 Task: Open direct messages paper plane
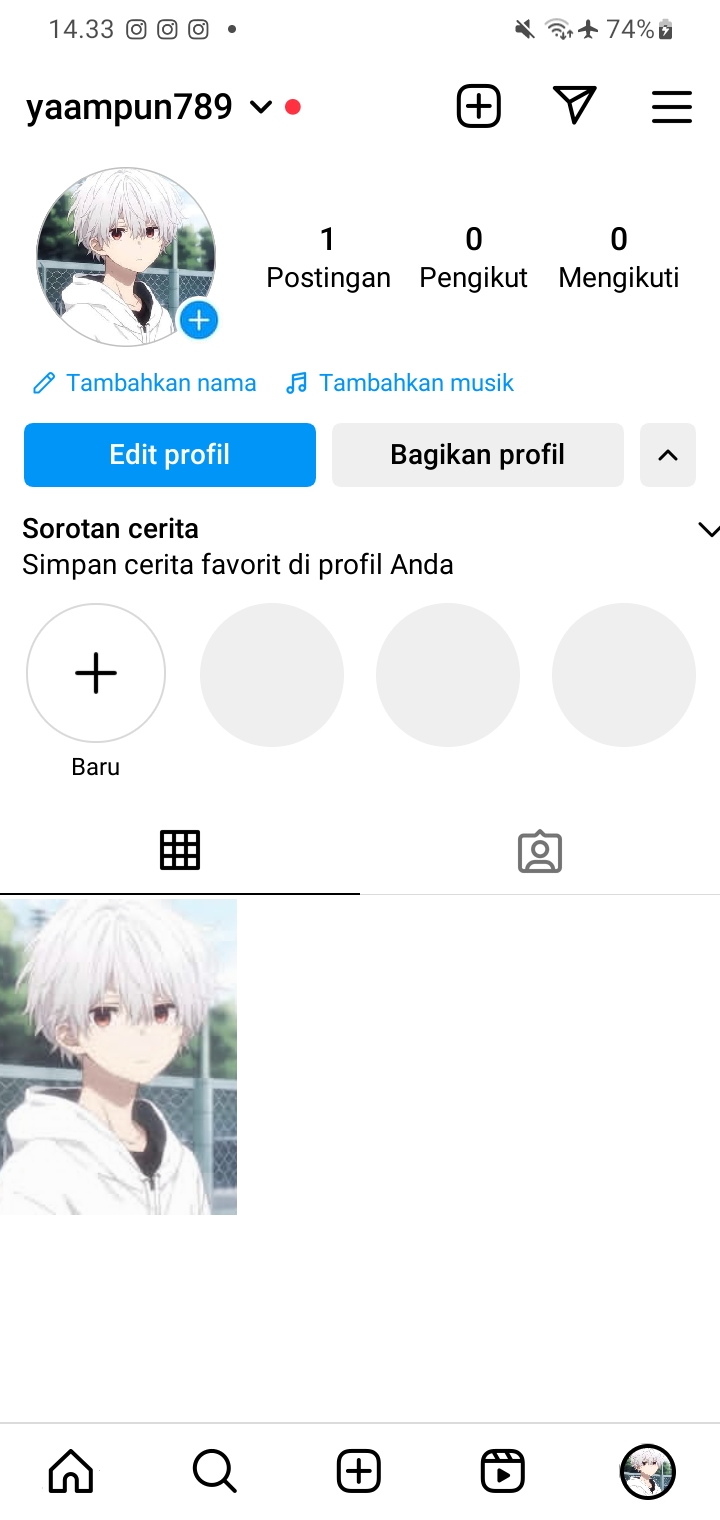coord(574,106)
